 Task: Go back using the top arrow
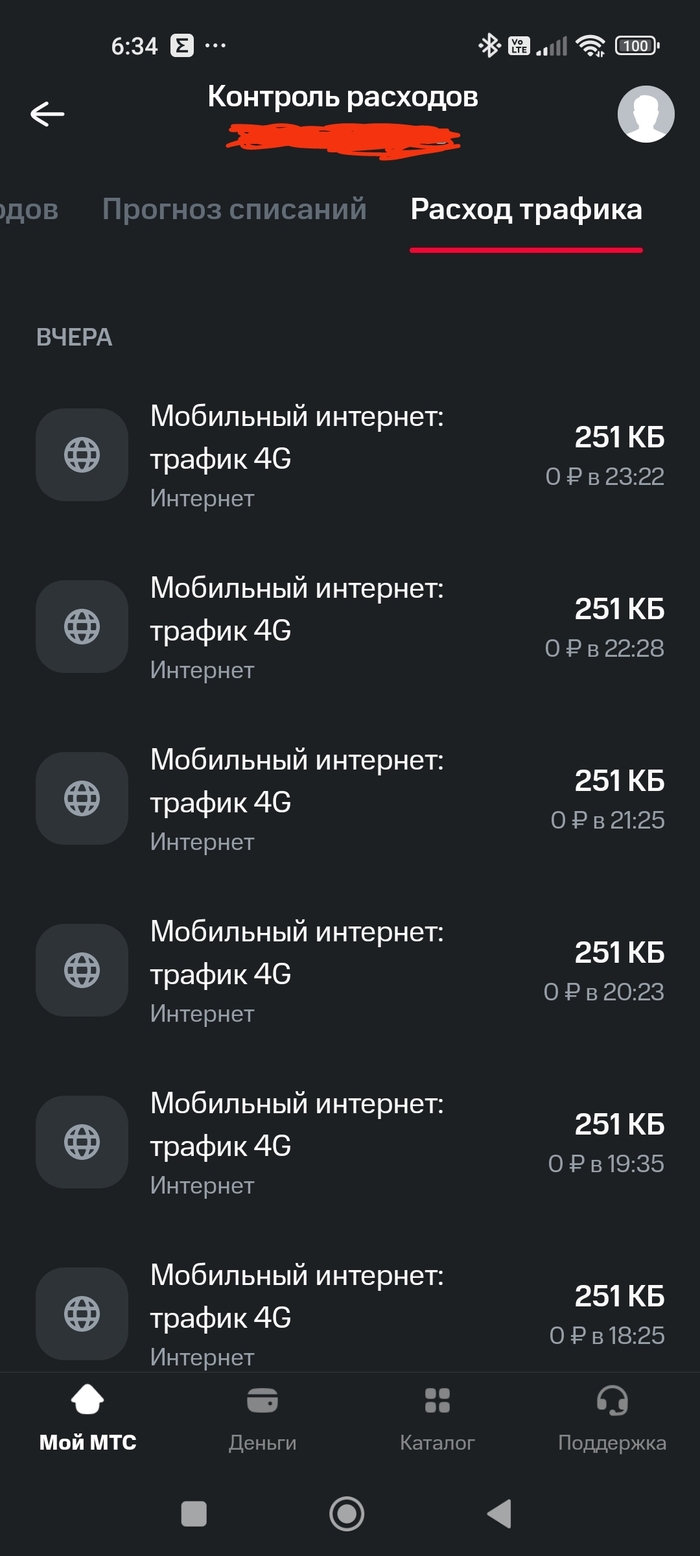(47, 114)
